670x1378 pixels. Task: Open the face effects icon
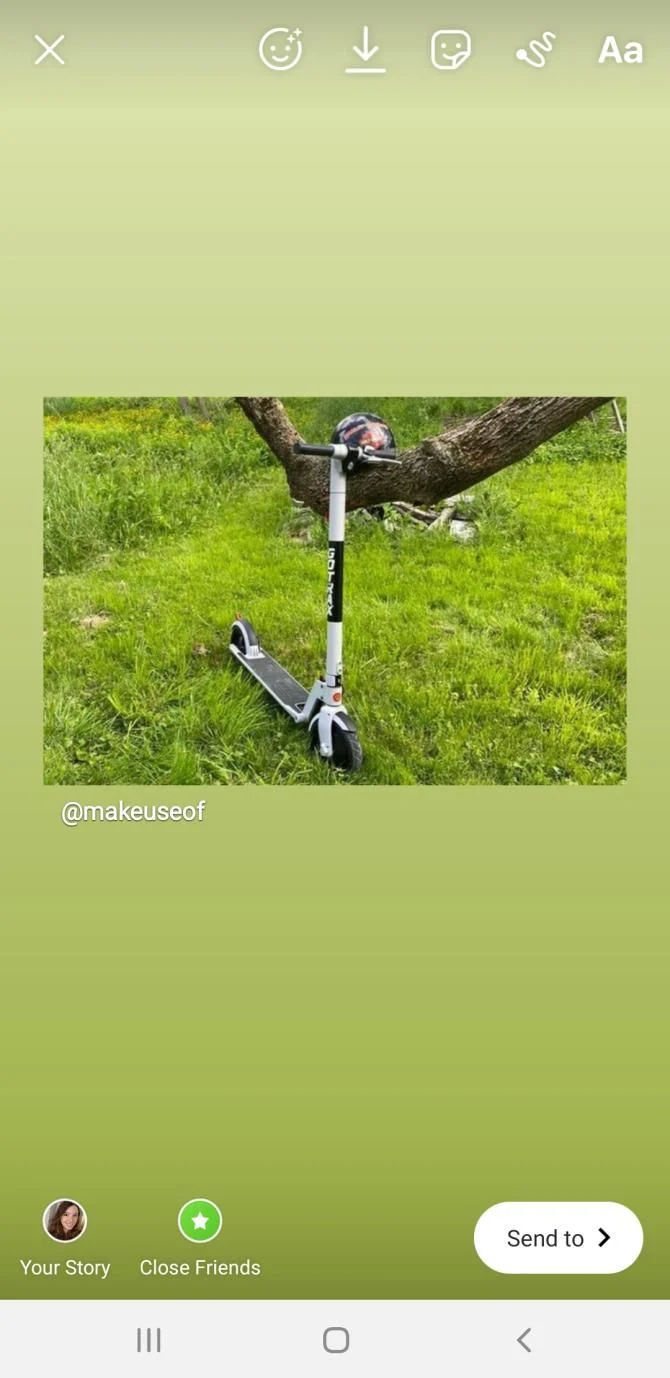coord(280,49)
